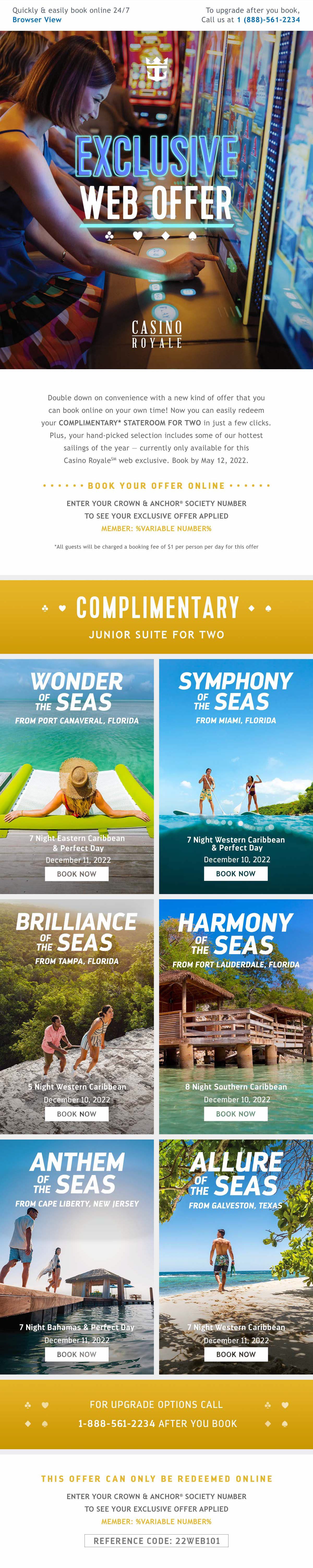Book the Harmony of the Seas sailing
Image resolution: width=313 pixels, height=1568 pixels.
point(236,1113)
